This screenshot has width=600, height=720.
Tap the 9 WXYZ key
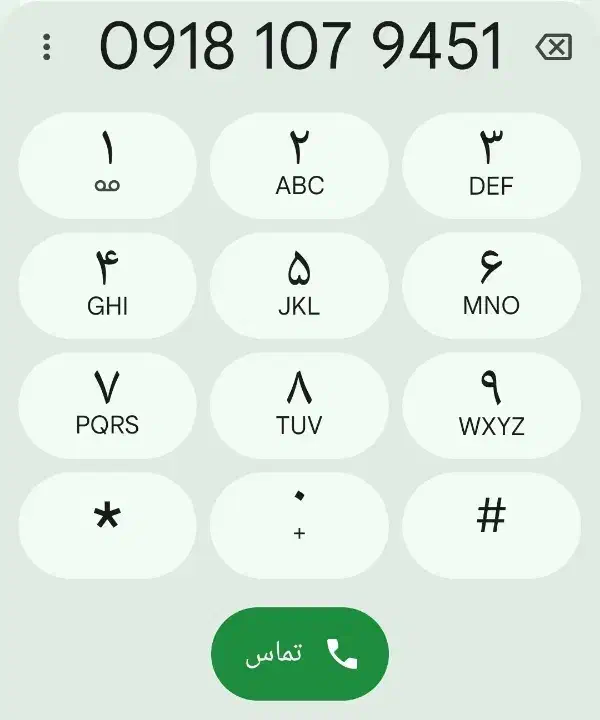pyautogui.click(x=491, y=405)
